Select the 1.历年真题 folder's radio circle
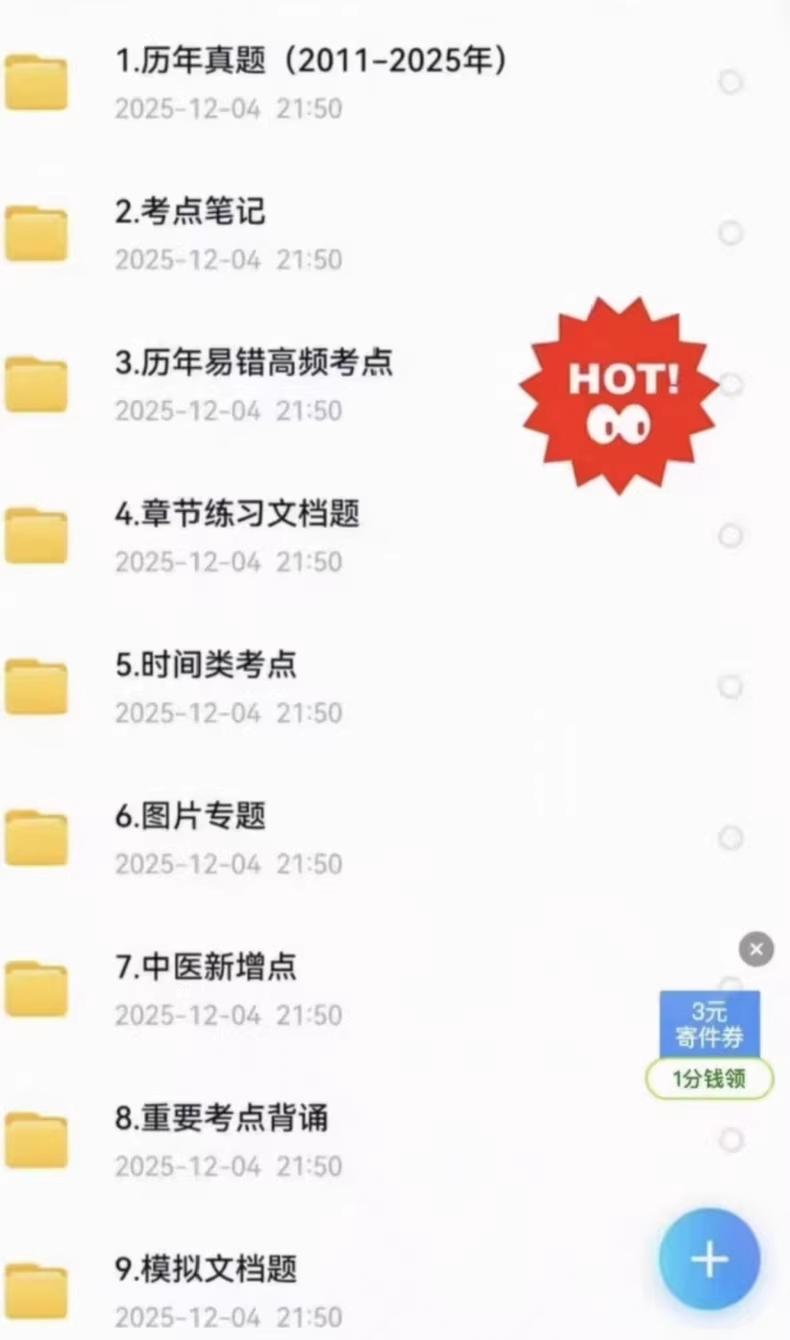Viewport: 790px width, 1340px height. [x=731, y=82]
